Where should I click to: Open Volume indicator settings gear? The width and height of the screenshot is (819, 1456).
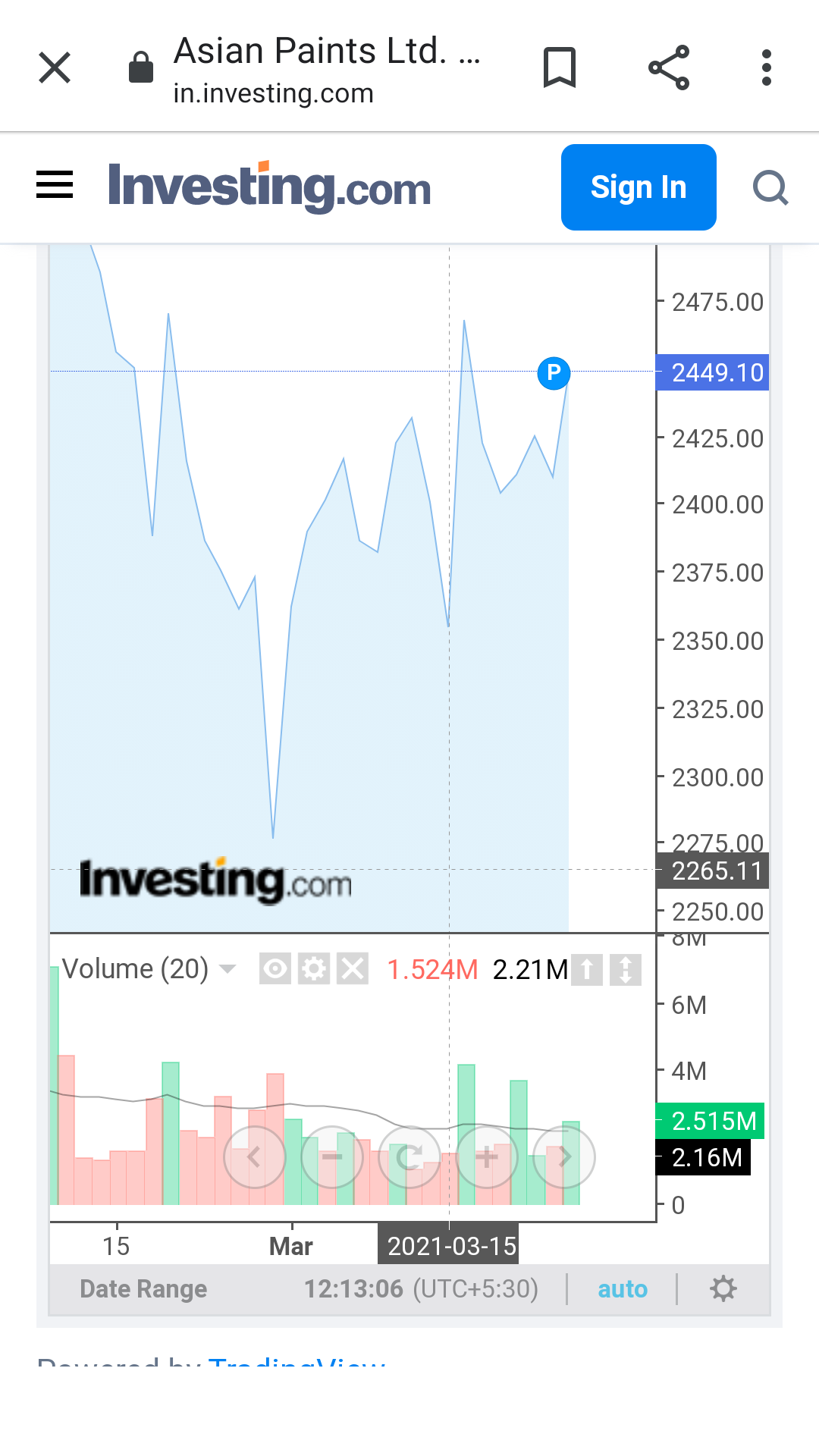click(314, 969)
